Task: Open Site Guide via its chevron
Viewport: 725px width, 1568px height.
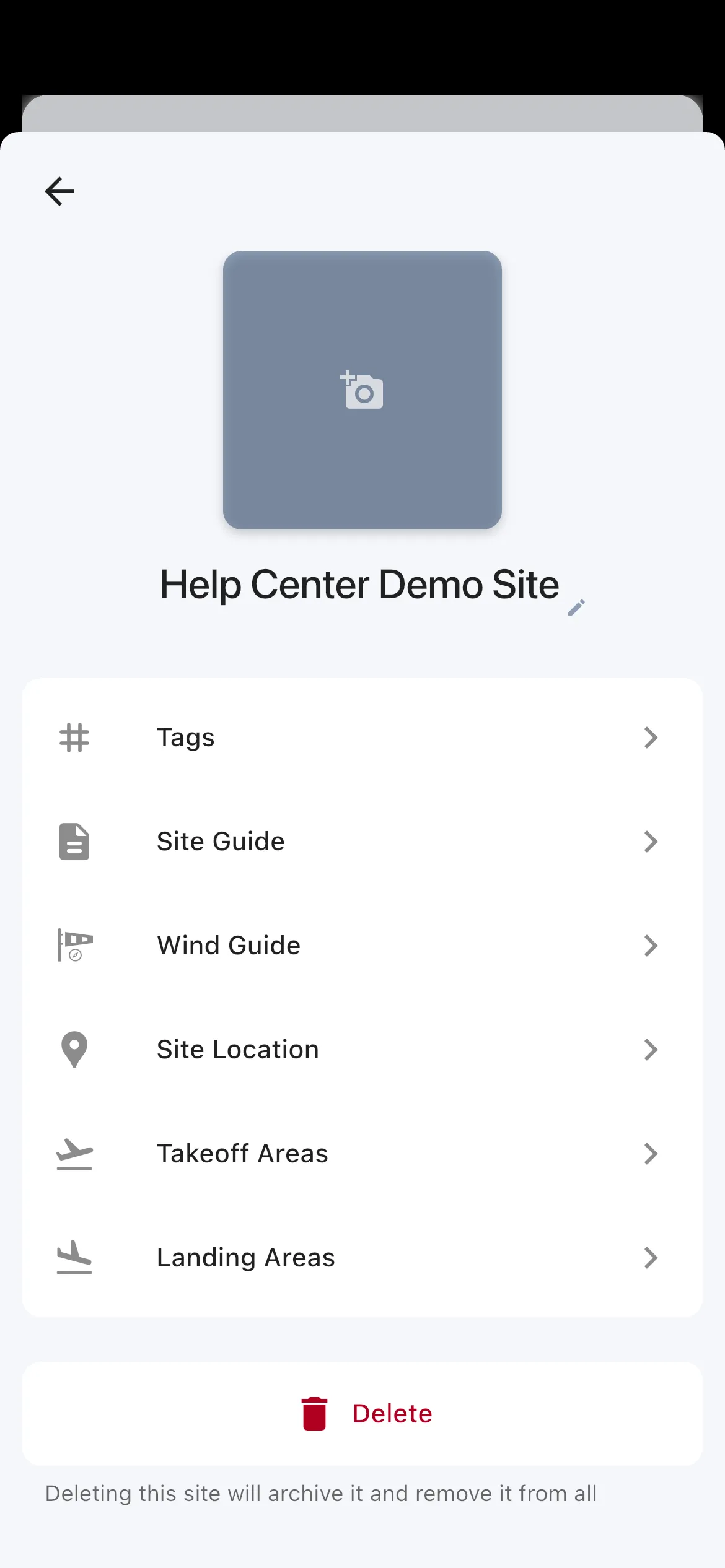Action: pyautogui.click(x=651, y=841)
